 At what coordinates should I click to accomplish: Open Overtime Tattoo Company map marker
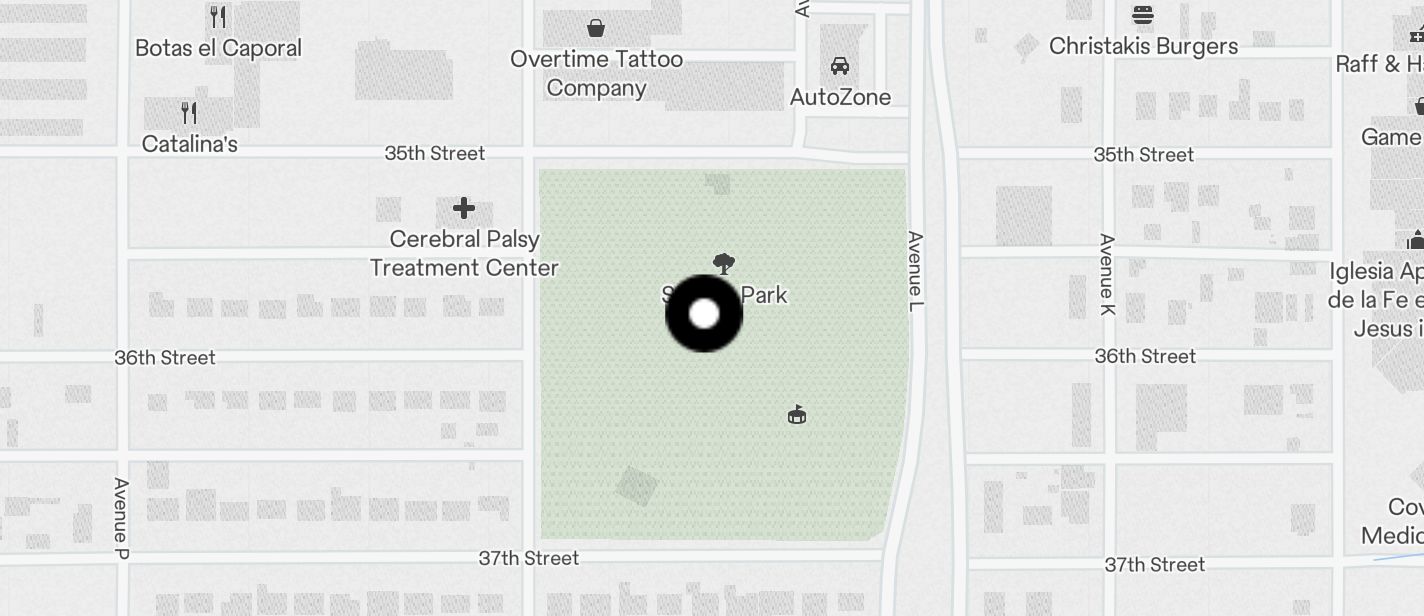[596, 28]
